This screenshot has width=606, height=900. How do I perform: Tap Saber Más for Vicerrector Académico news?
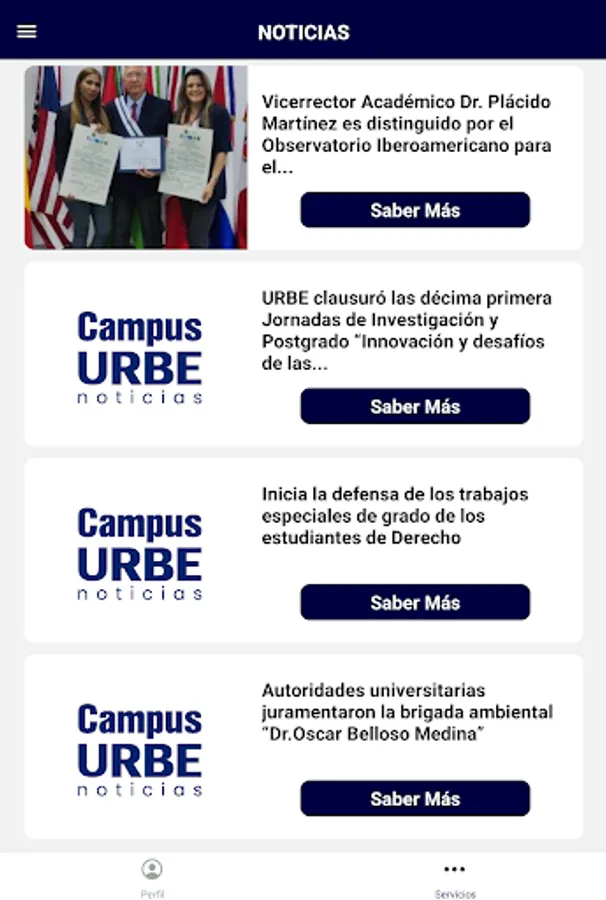click(x=415, y=210)
